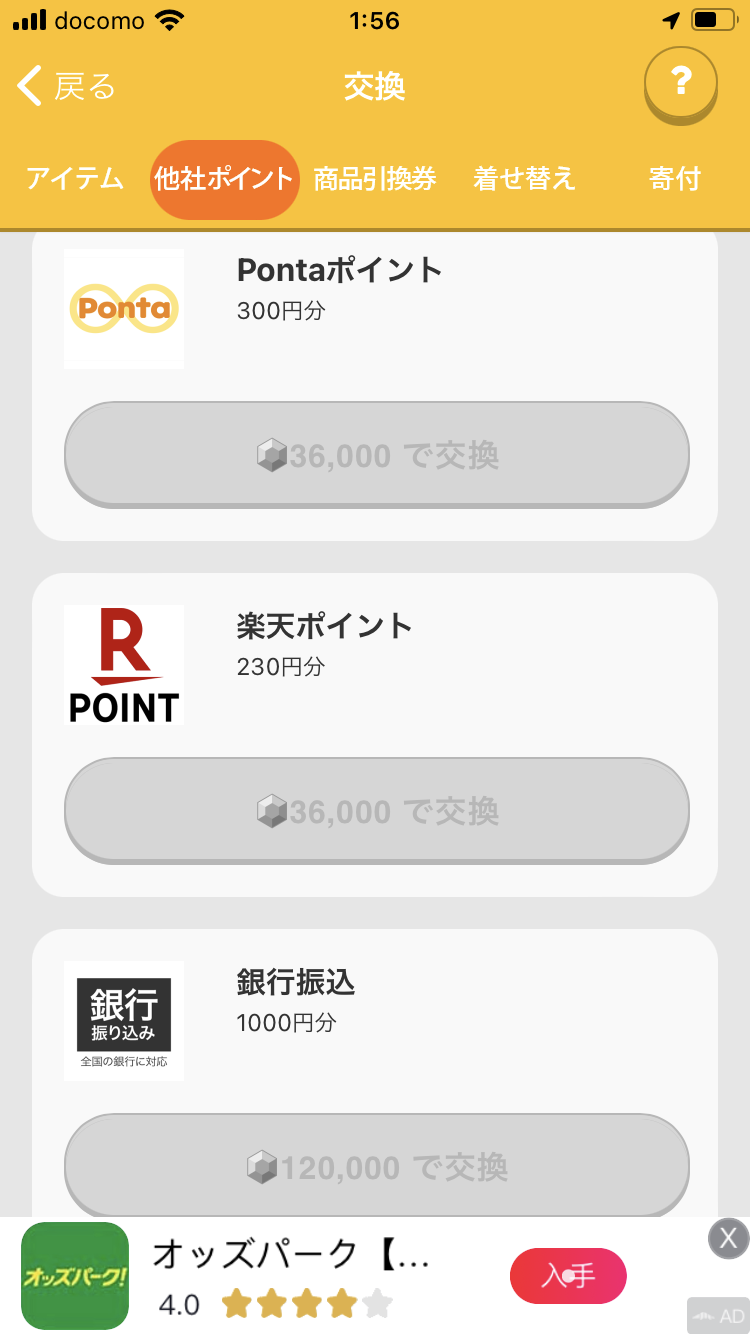Image resolution: width=750 pixels, height=1334 pixels.
Task: Switch to the 寄付 tab
Action: click(675, 179)
